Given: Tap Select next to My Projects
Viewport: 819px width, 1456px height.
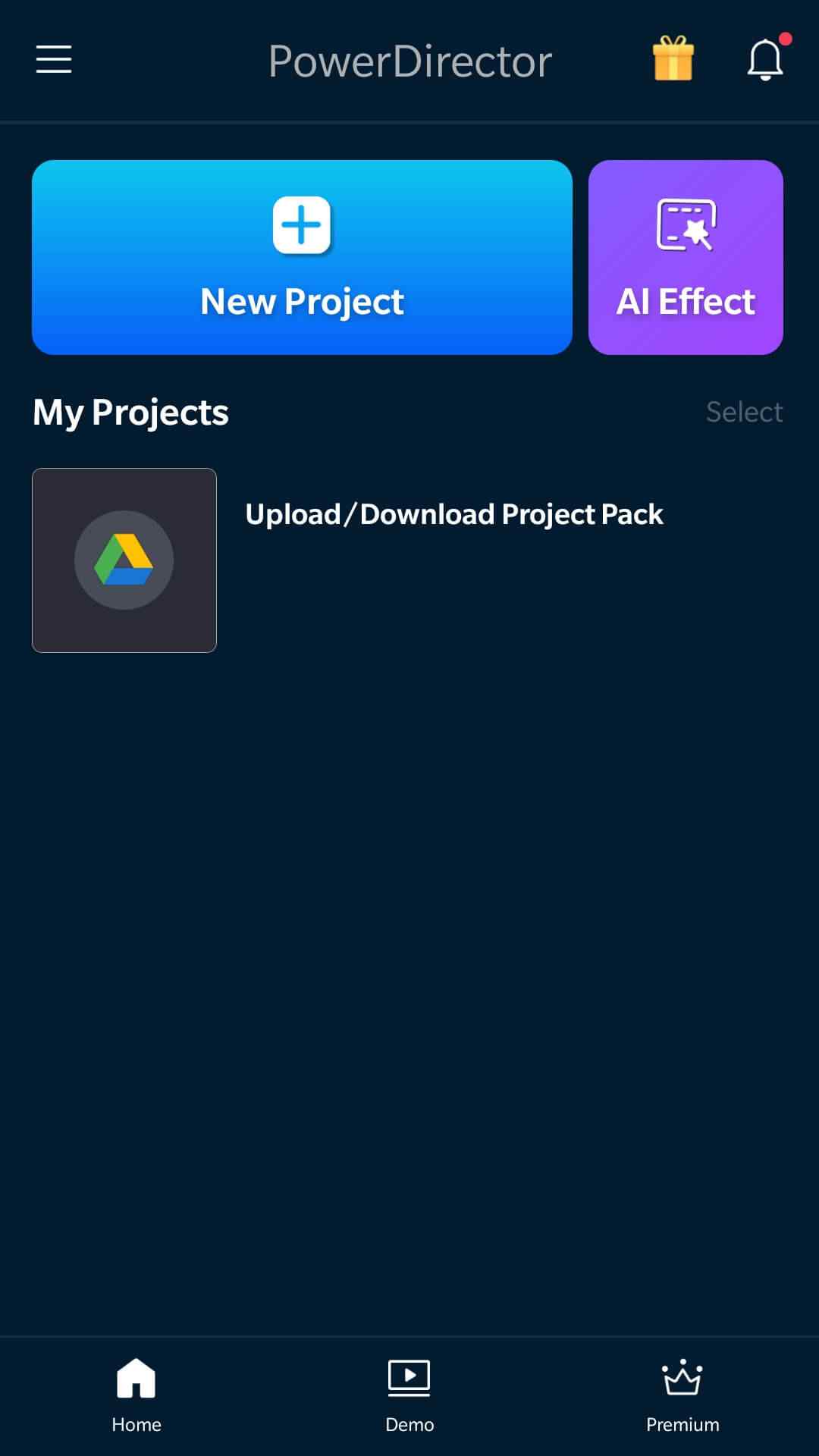Looking at the screenshot, I should click(744, 412).
